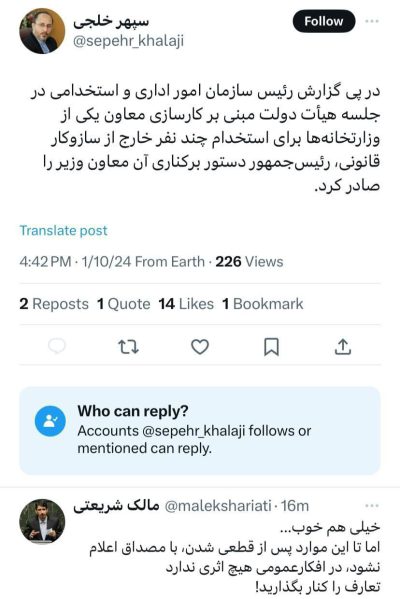The height and width of the screenshot is (599, 400).
Task: Follow the sepehr_khalaji account
Action: click(324, 21)
